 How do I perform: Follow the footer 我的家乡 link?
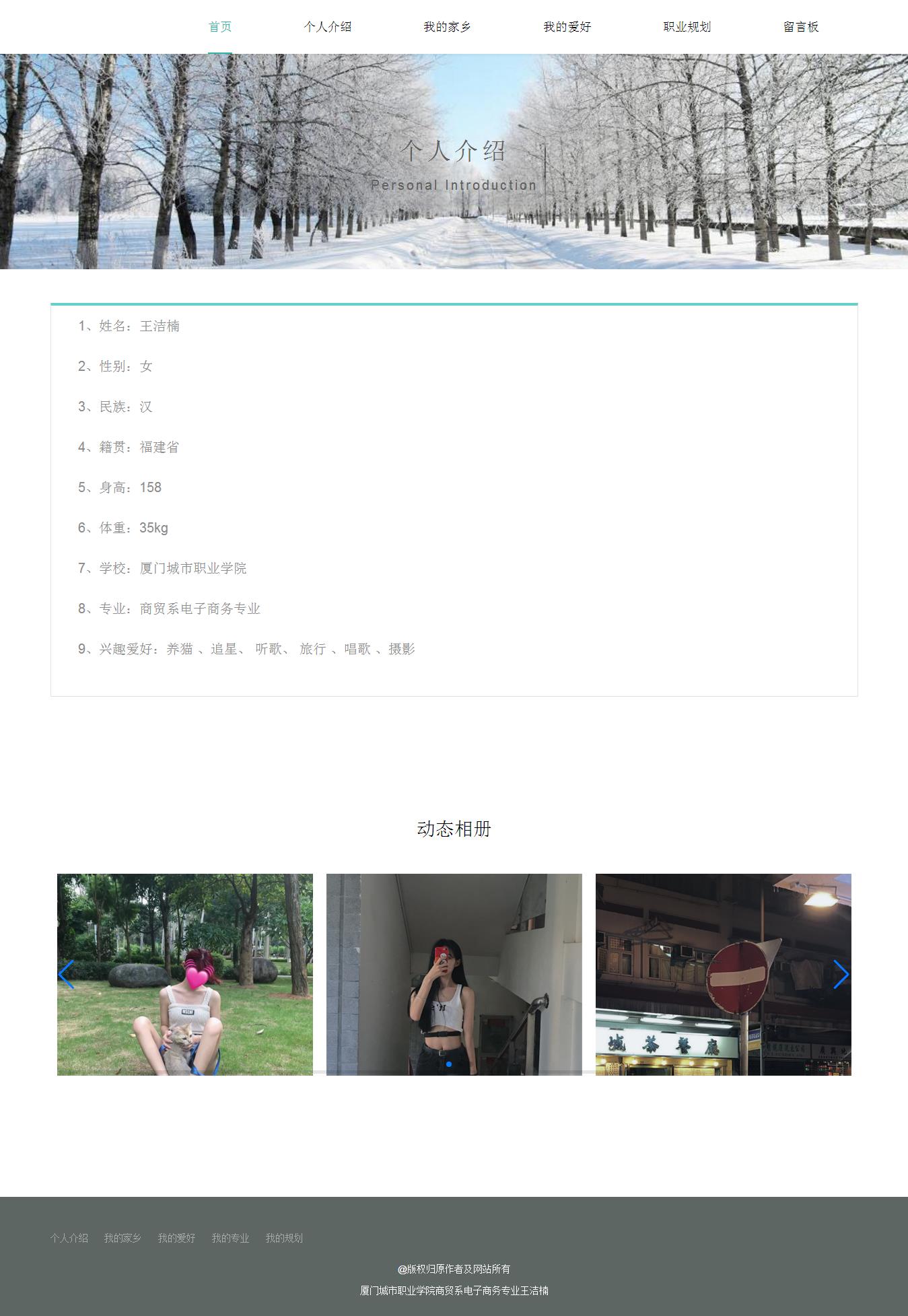[x=123, y=1238]
